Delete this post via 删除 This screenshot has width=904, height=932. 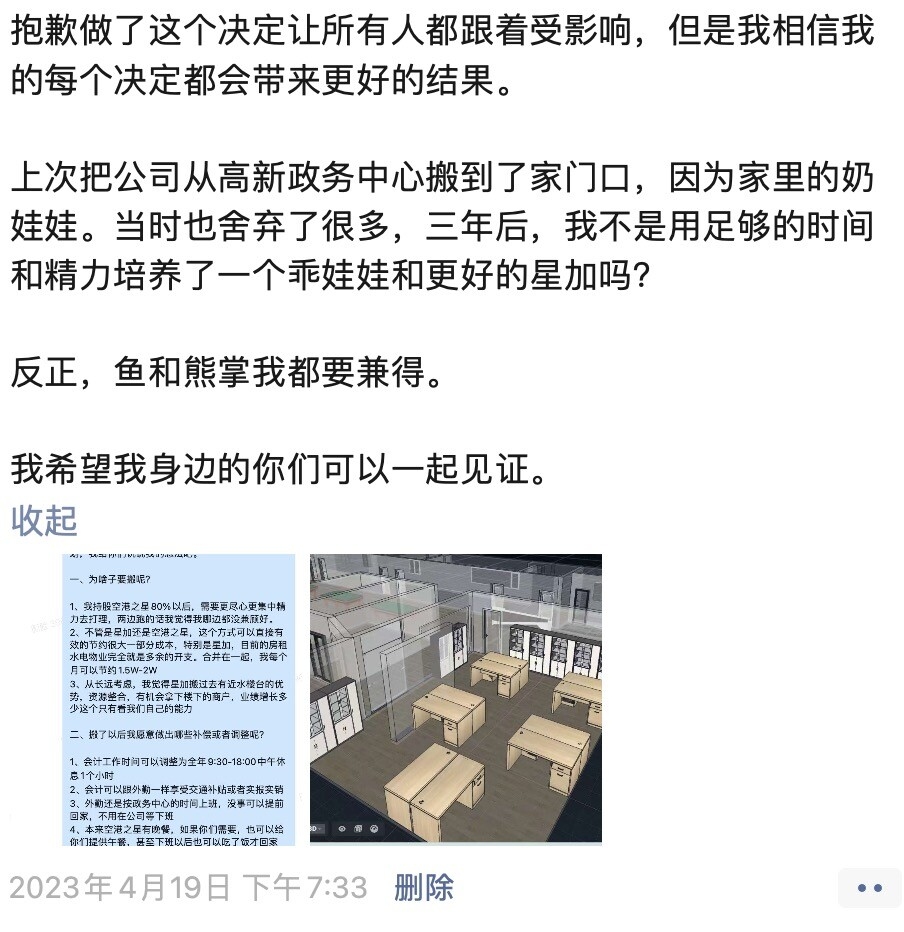tap(423, 887)
